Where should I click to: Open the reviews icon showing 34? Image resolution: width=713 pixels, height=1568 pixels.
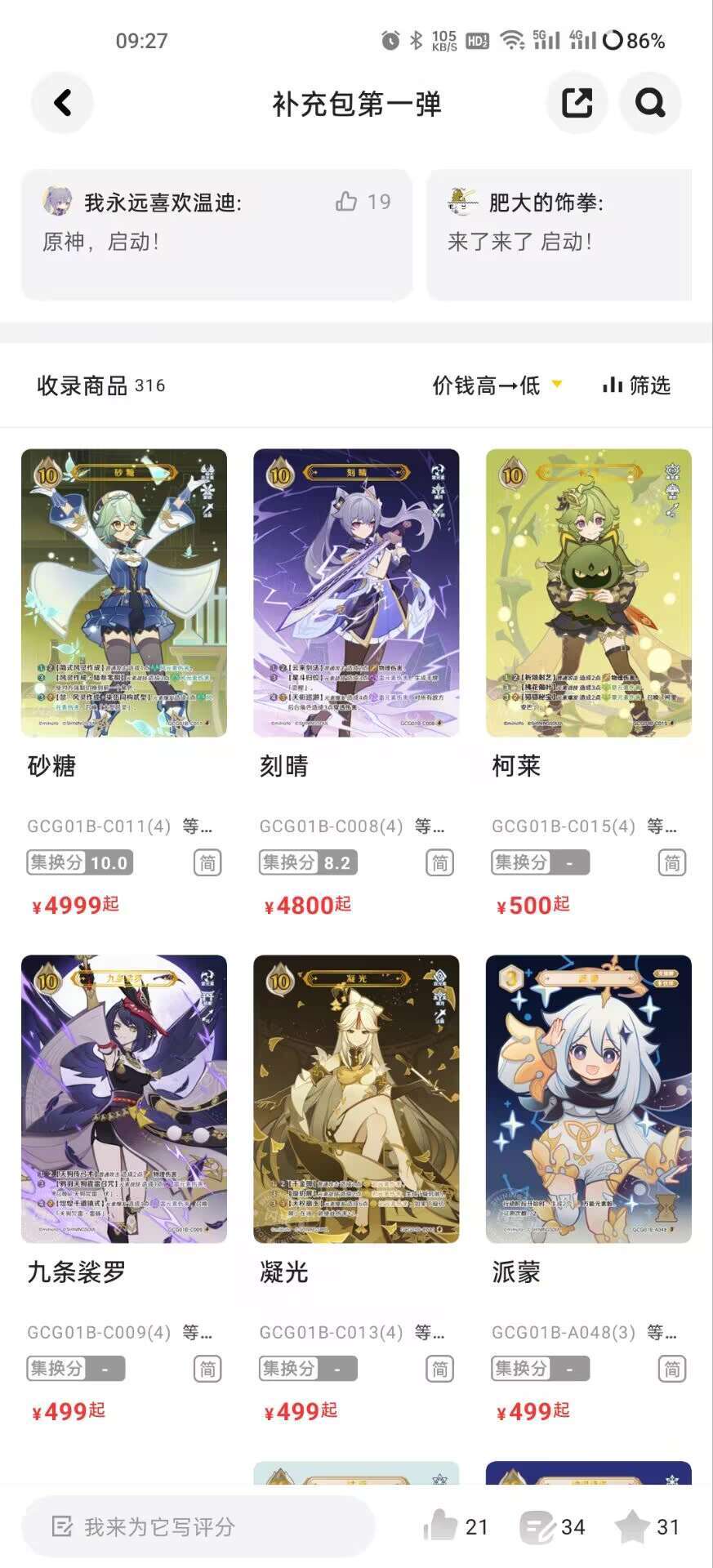pos(539,1526)
